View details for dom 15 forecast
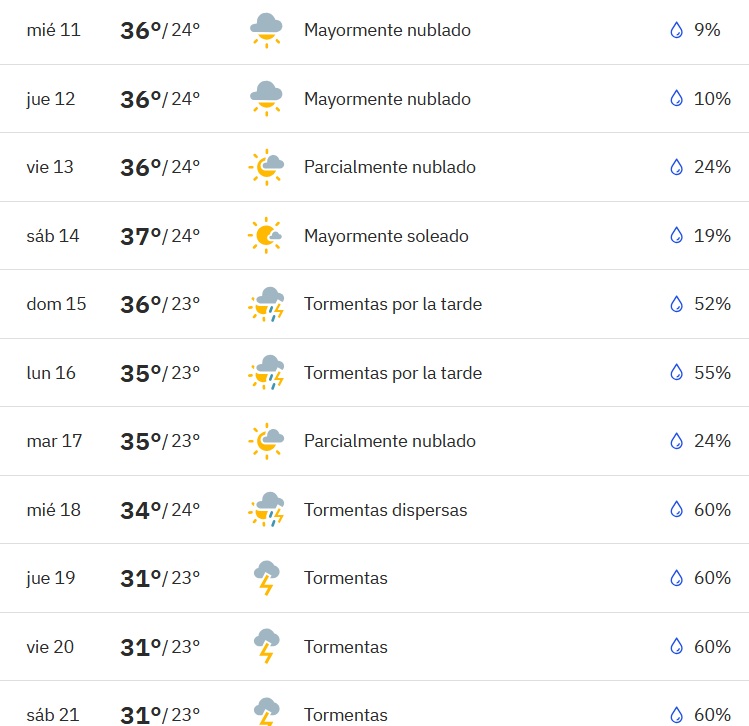Screen dimensions: 749x726 pyautogui.click(x=374, y=304)
